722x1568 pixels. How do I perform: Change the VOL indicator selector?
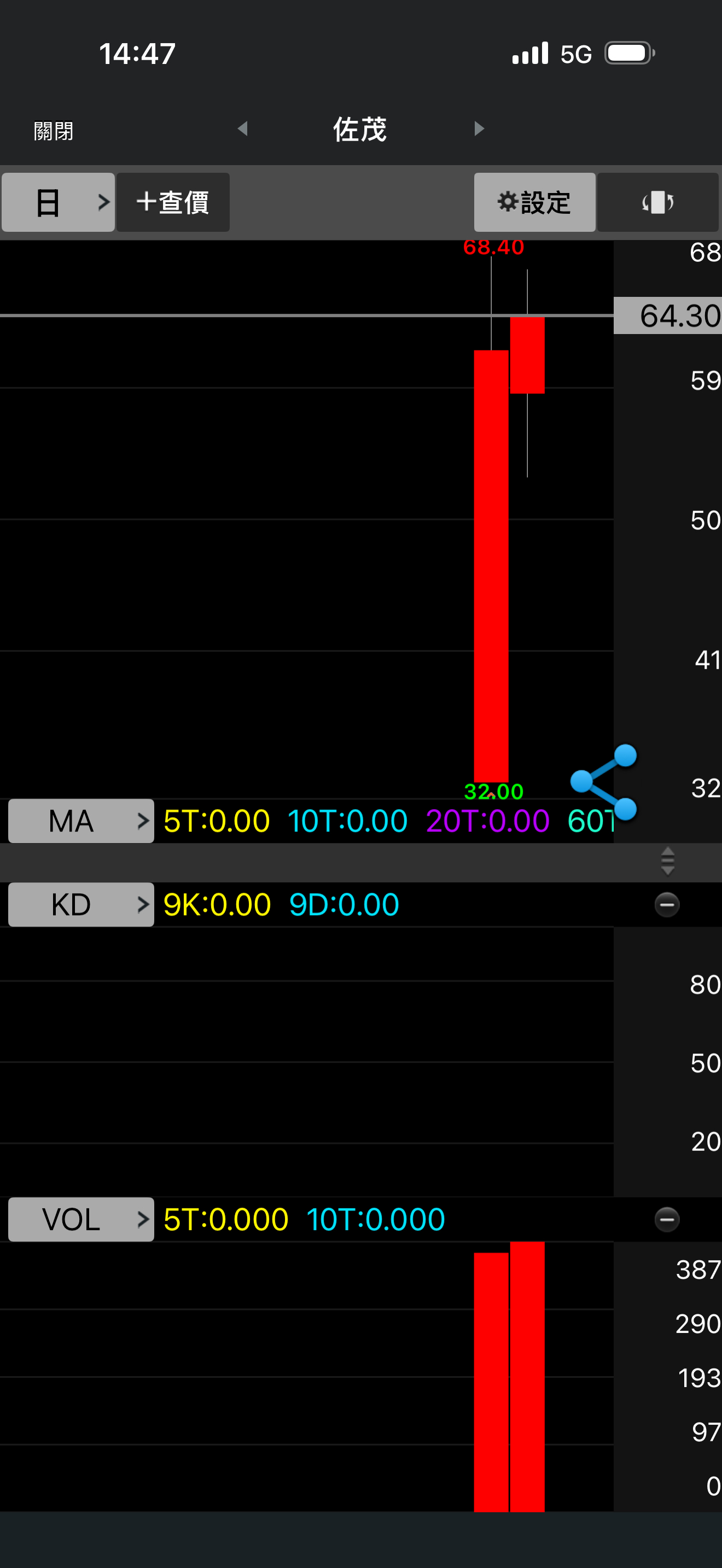[81, 1219]
